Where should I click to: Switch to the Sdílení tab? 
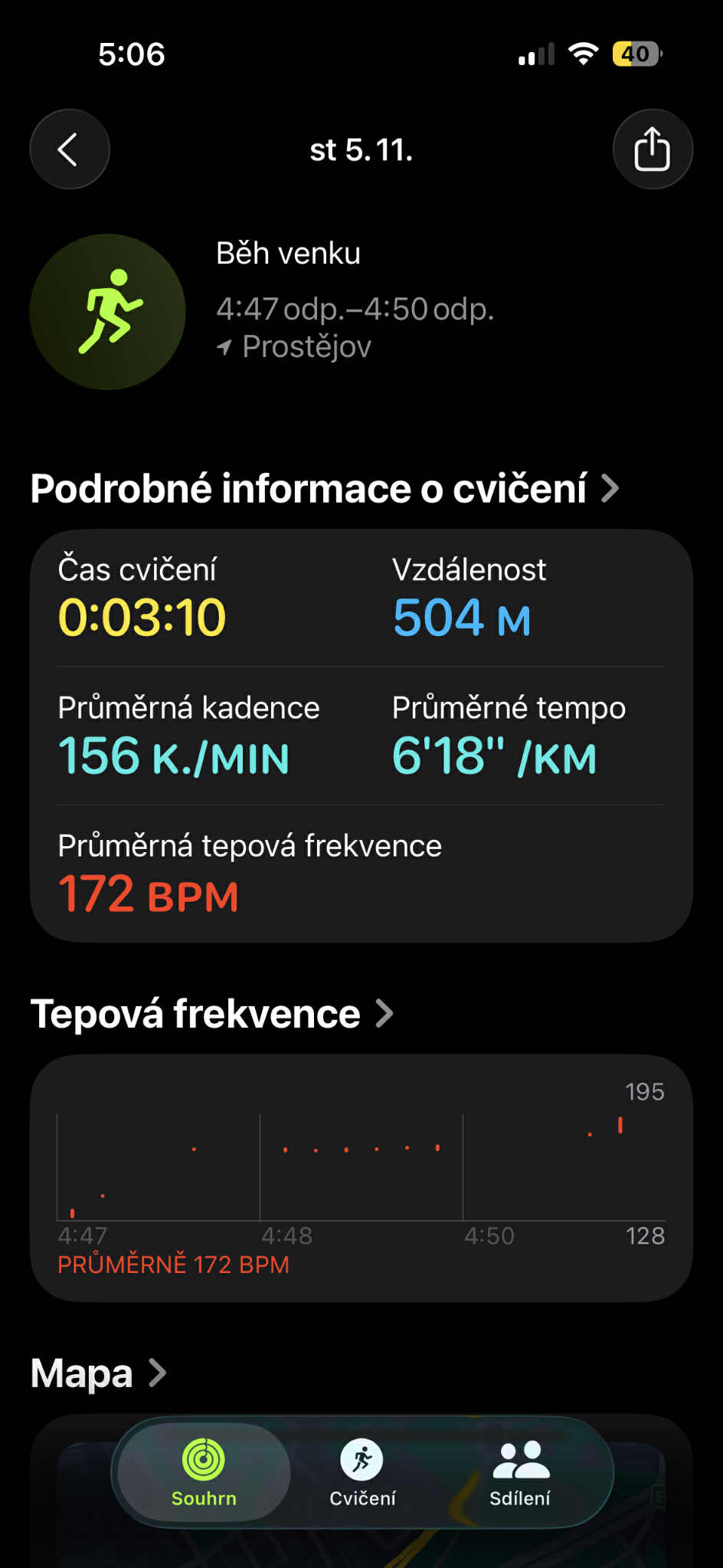click(x=520, y=1472)
